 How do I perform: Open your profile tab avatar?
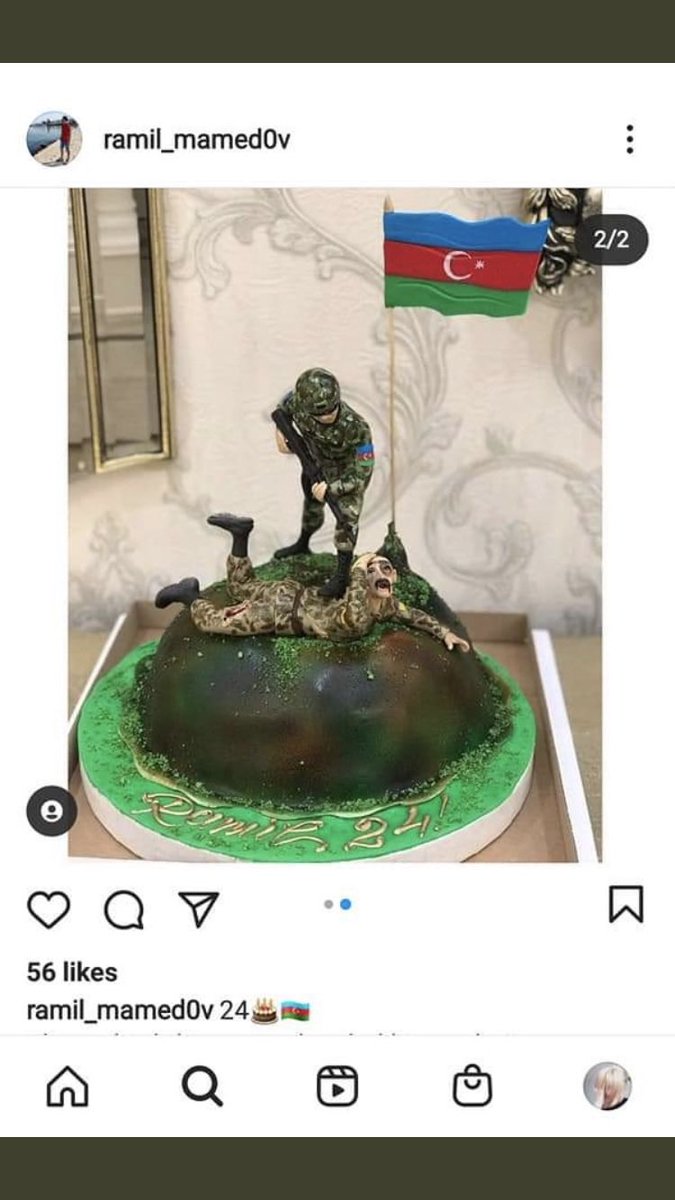(x=607, y=1086)
